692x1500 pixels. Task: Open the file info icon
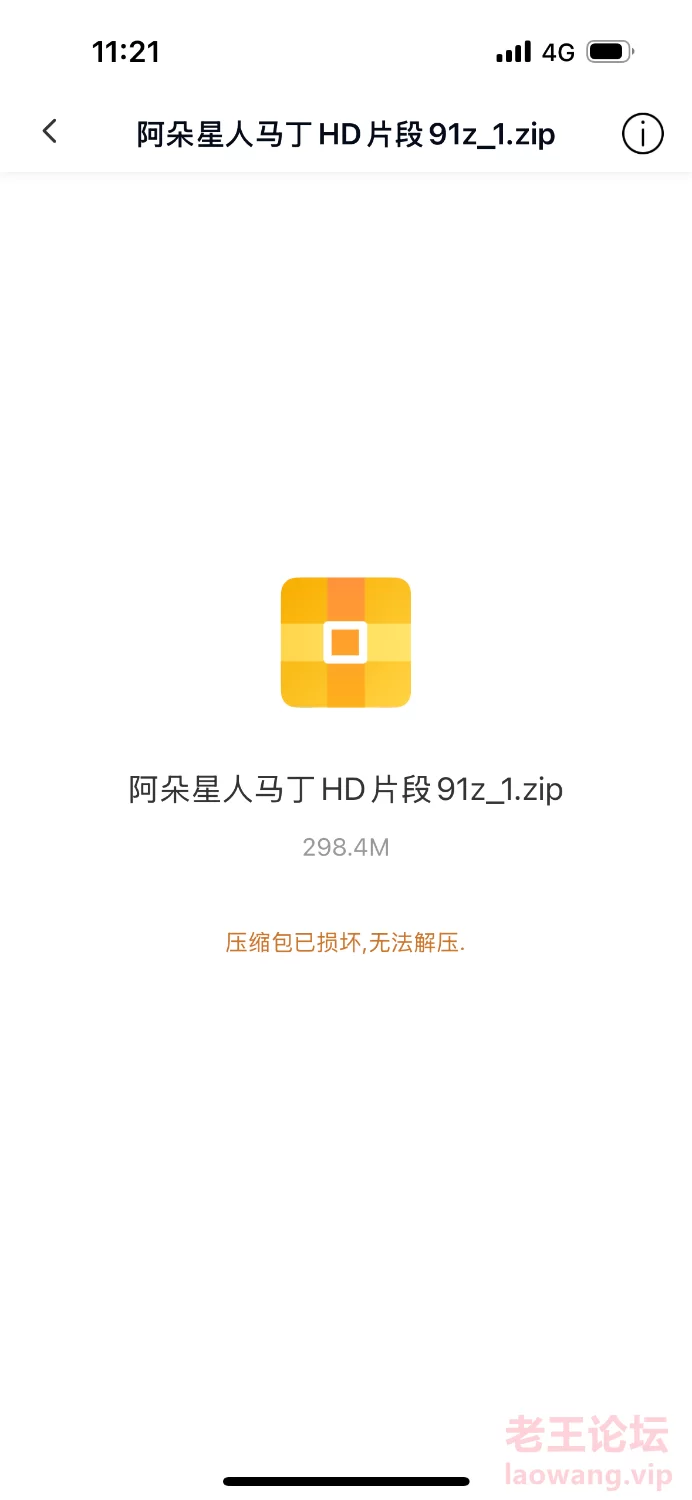(643, 133)
